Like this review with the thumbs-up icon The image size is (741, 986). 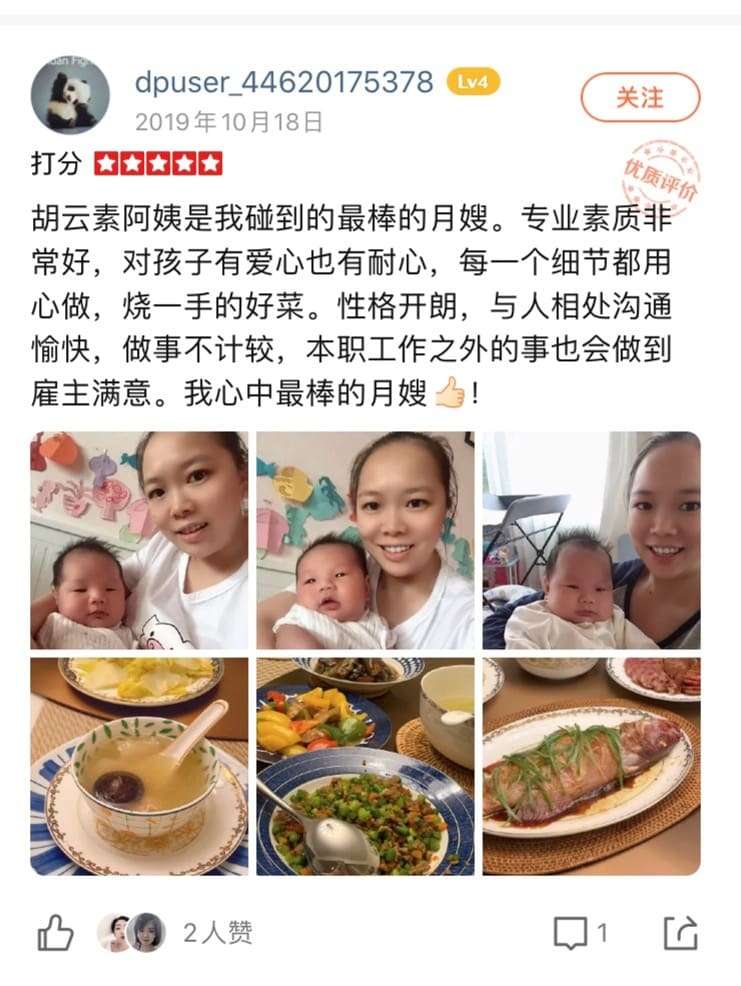coord(56,933)
